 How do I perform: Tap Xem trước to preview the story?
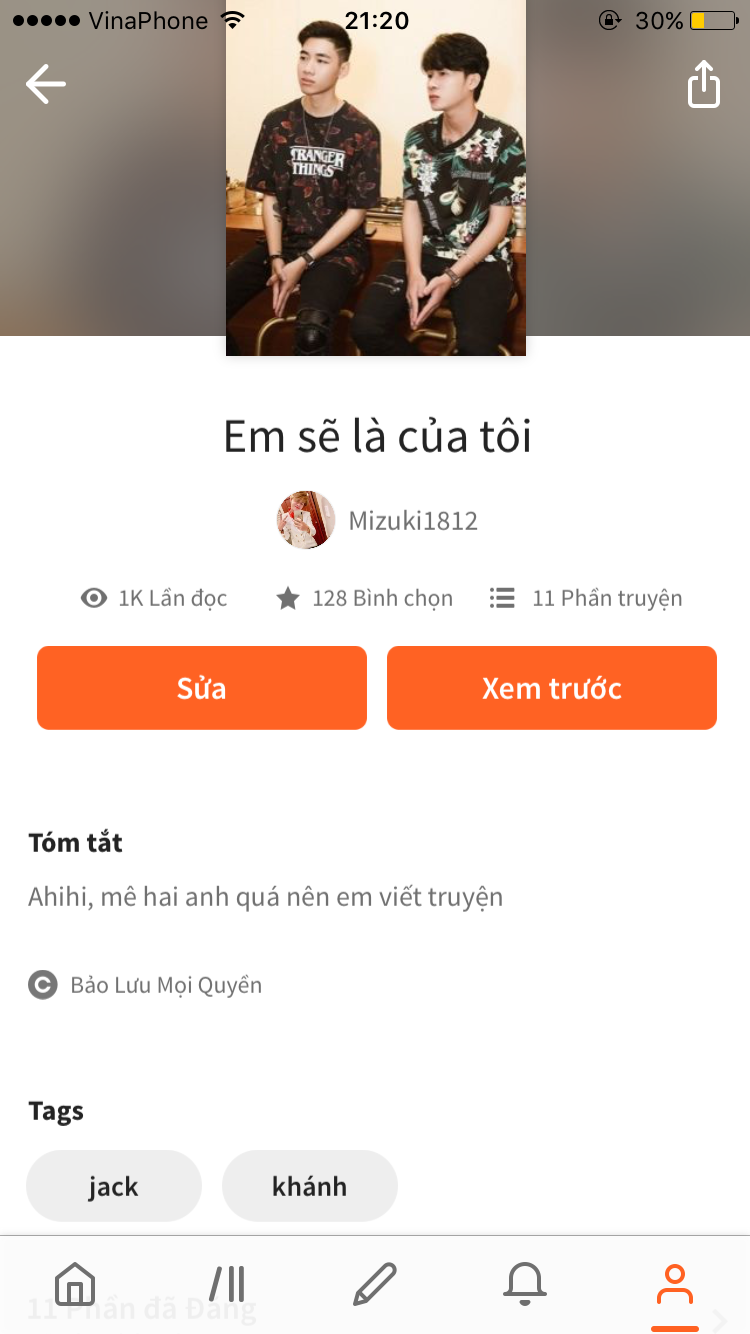[x=552, y=688]
